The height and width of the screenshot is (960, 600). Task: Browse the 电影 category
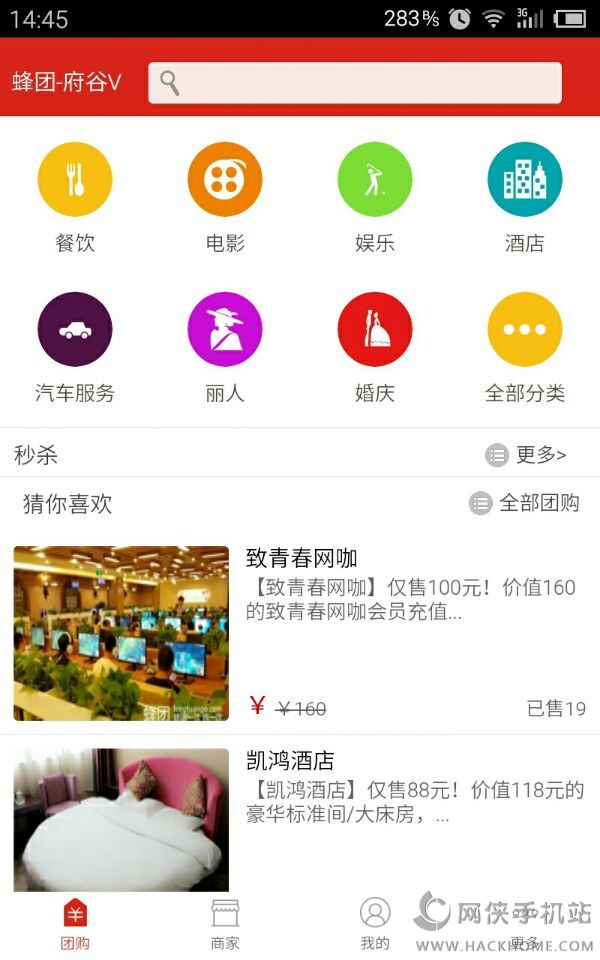(x=225, y=196)
